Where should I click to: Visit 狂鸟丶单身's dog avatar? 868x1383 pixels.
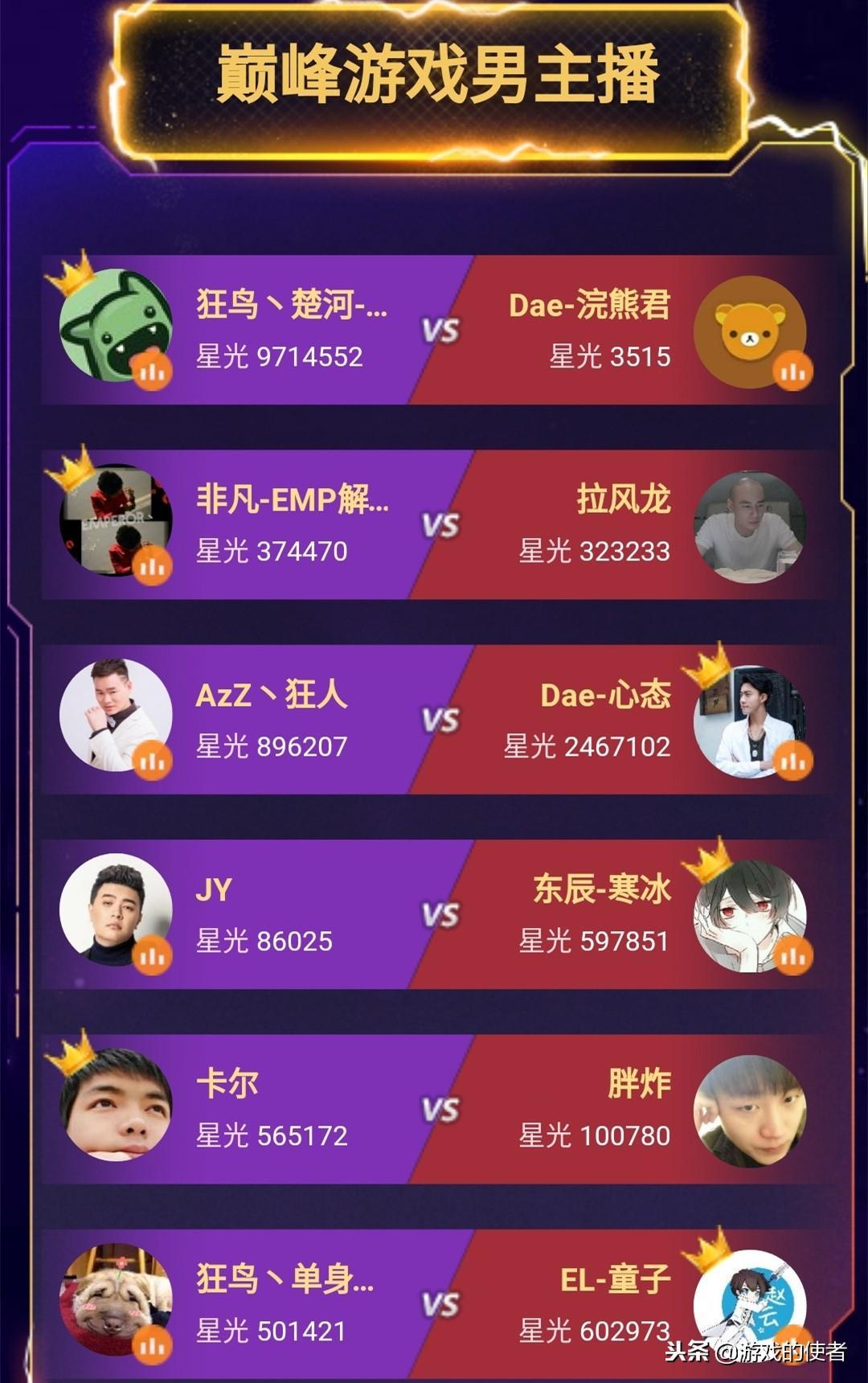pyautogui.click(x=115, y=1299)
